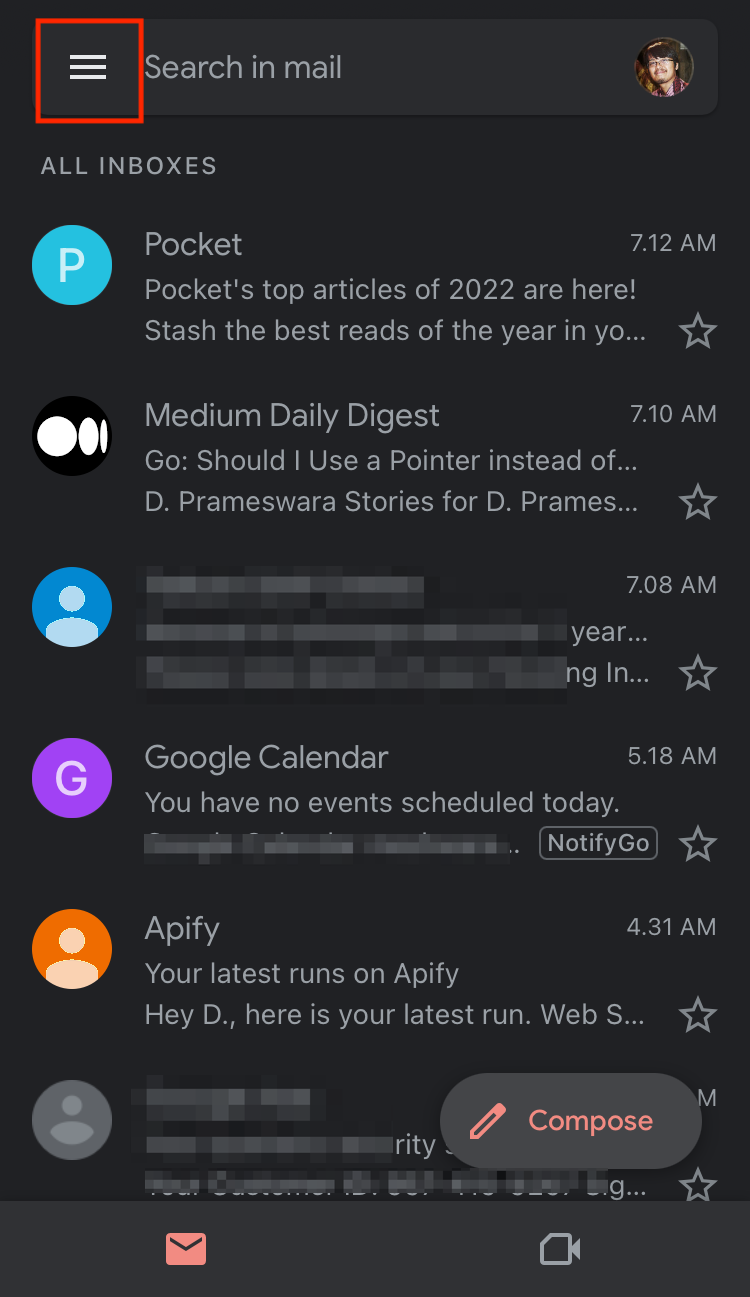750x1297 pixels.
Task: Star the Medium Daily Digest email
Action: tap(698, 501)
